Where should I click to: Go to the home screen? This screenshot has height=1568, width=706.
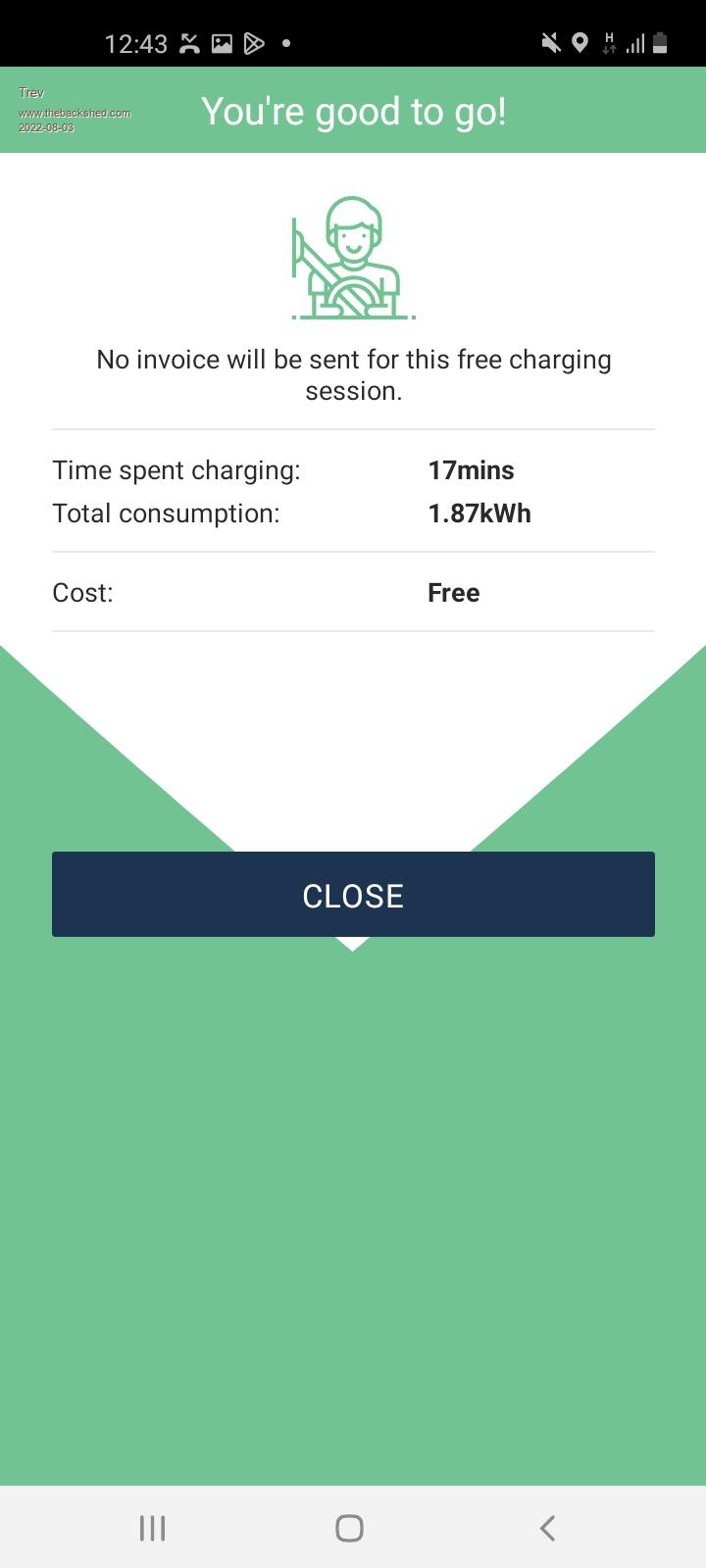tap(349, 1527)
